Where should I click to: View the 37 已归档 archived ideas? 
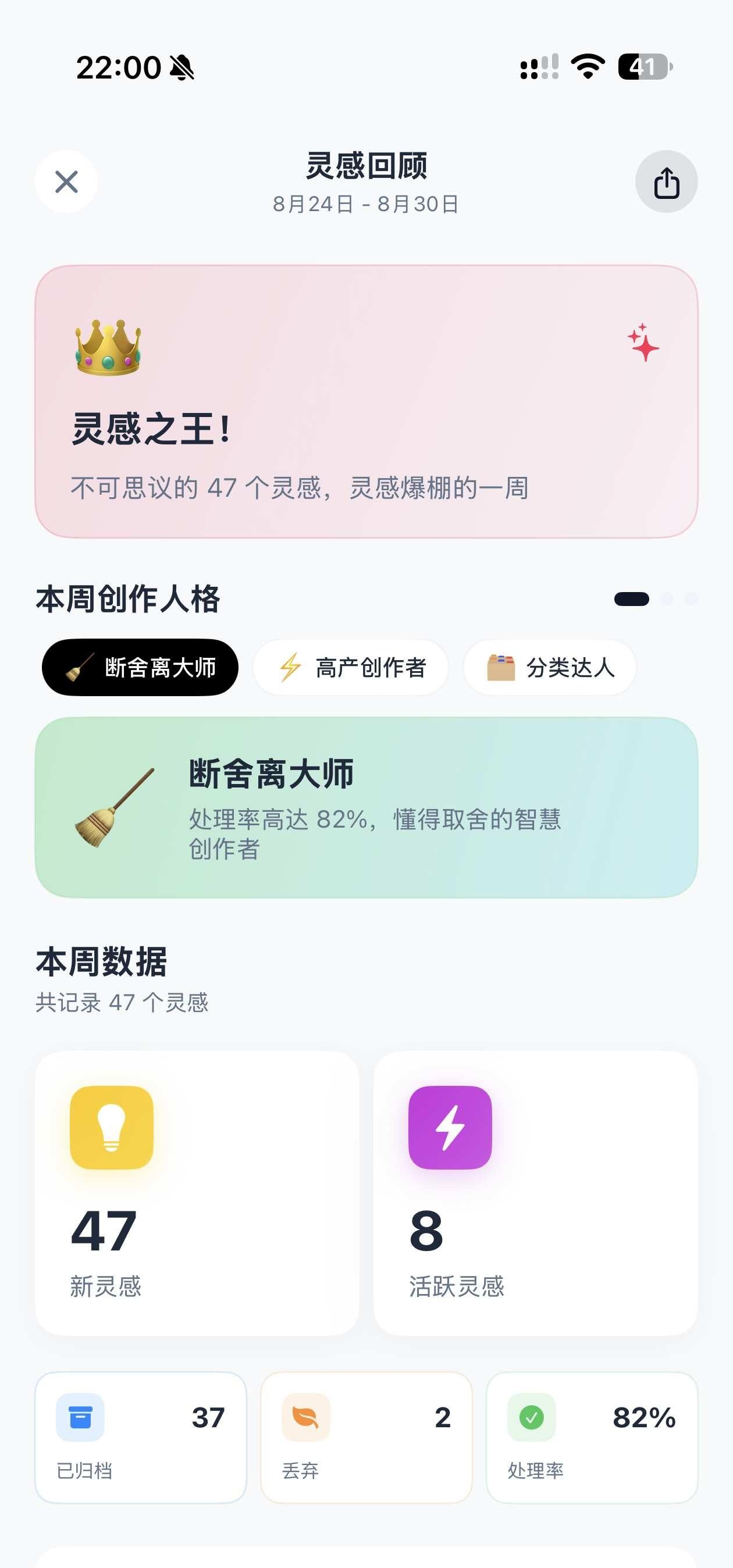141,1437
